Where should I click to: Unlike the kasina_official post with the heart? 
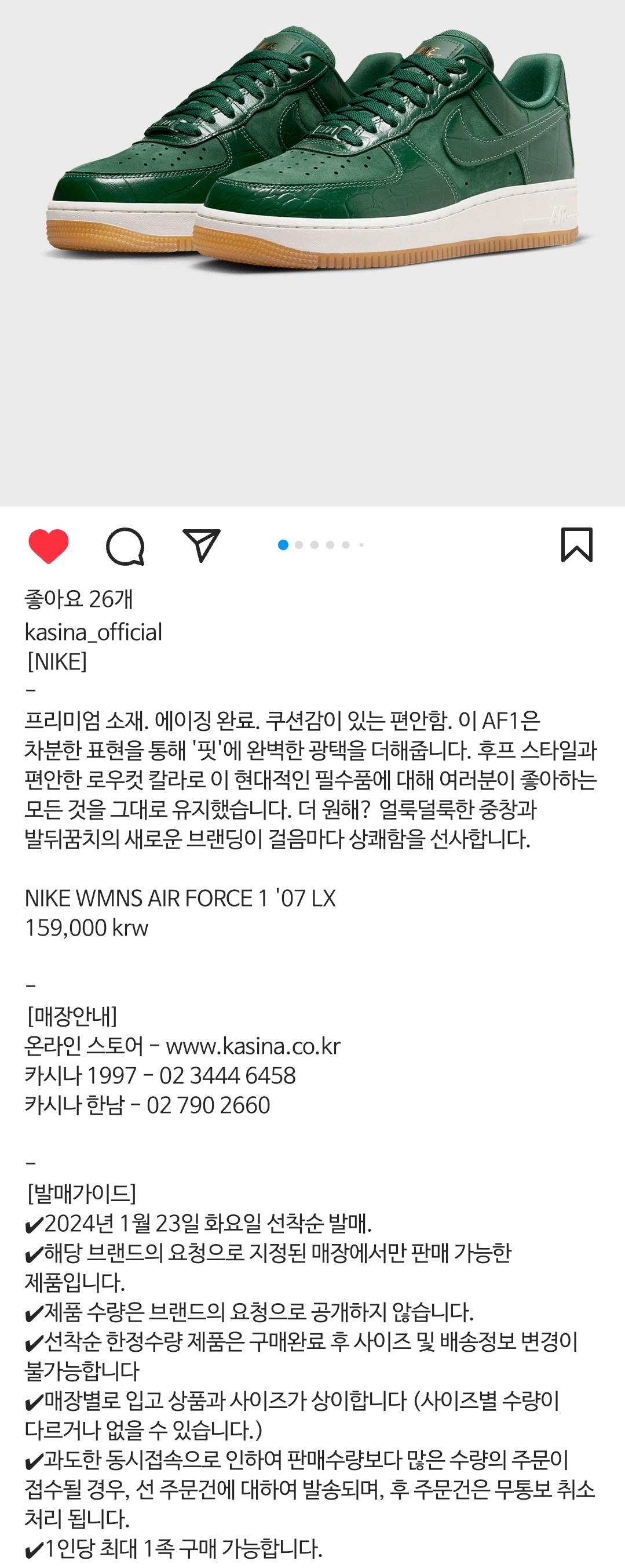(x=49, y=545)
